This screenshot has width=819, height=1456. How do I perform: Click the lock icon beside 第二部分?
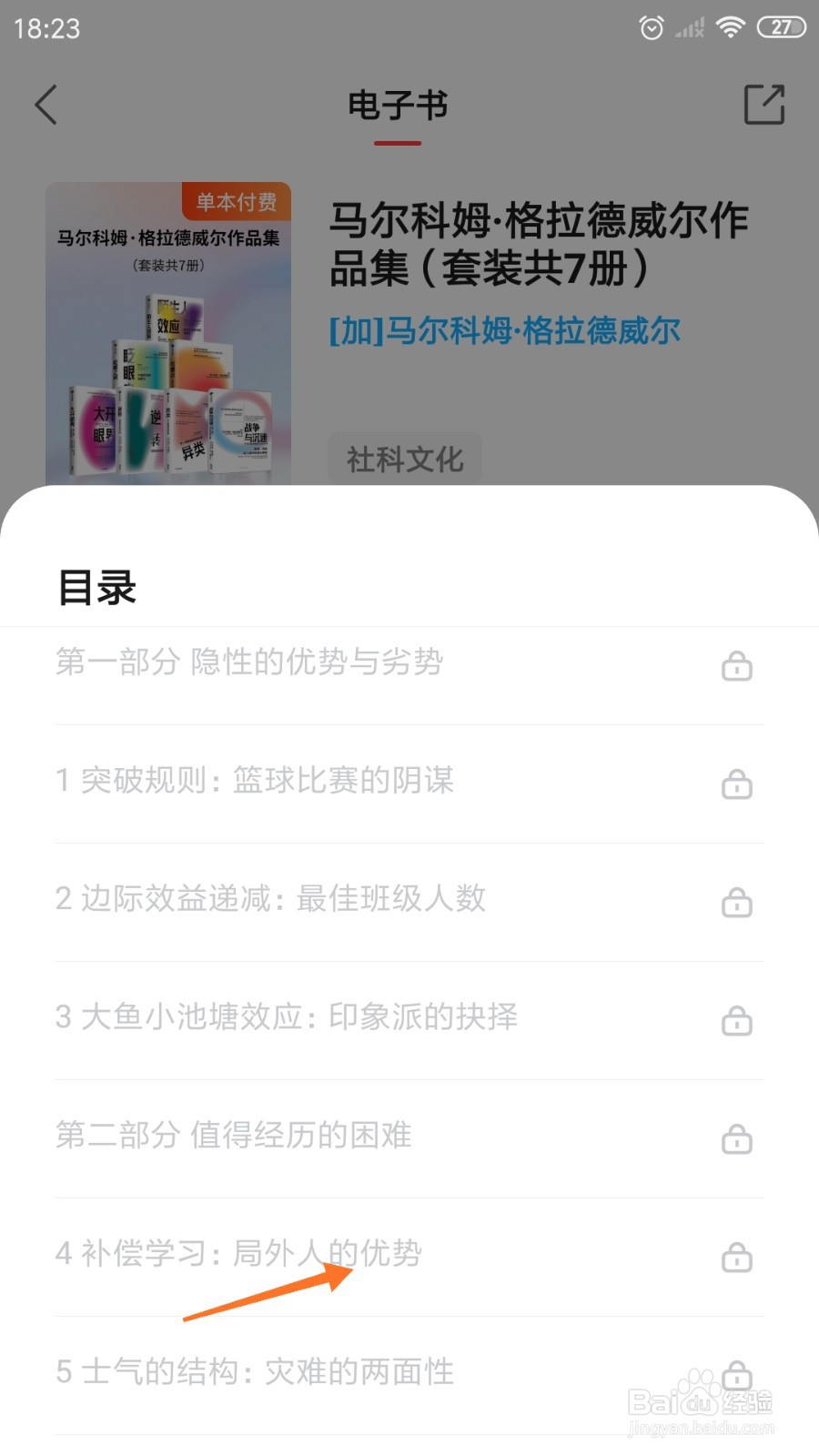coord(739,1138)
